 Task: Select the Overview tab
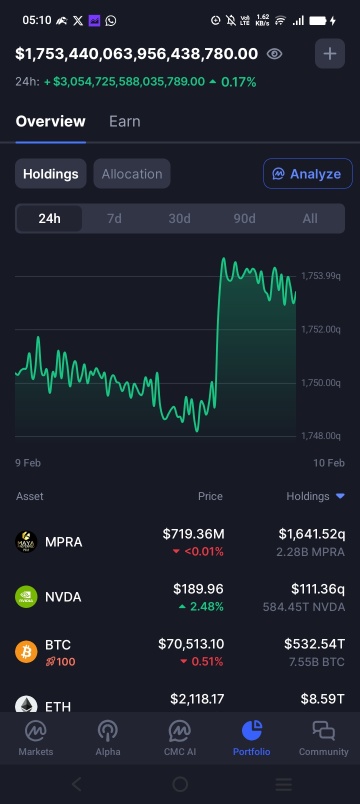[x=50, y=122]
